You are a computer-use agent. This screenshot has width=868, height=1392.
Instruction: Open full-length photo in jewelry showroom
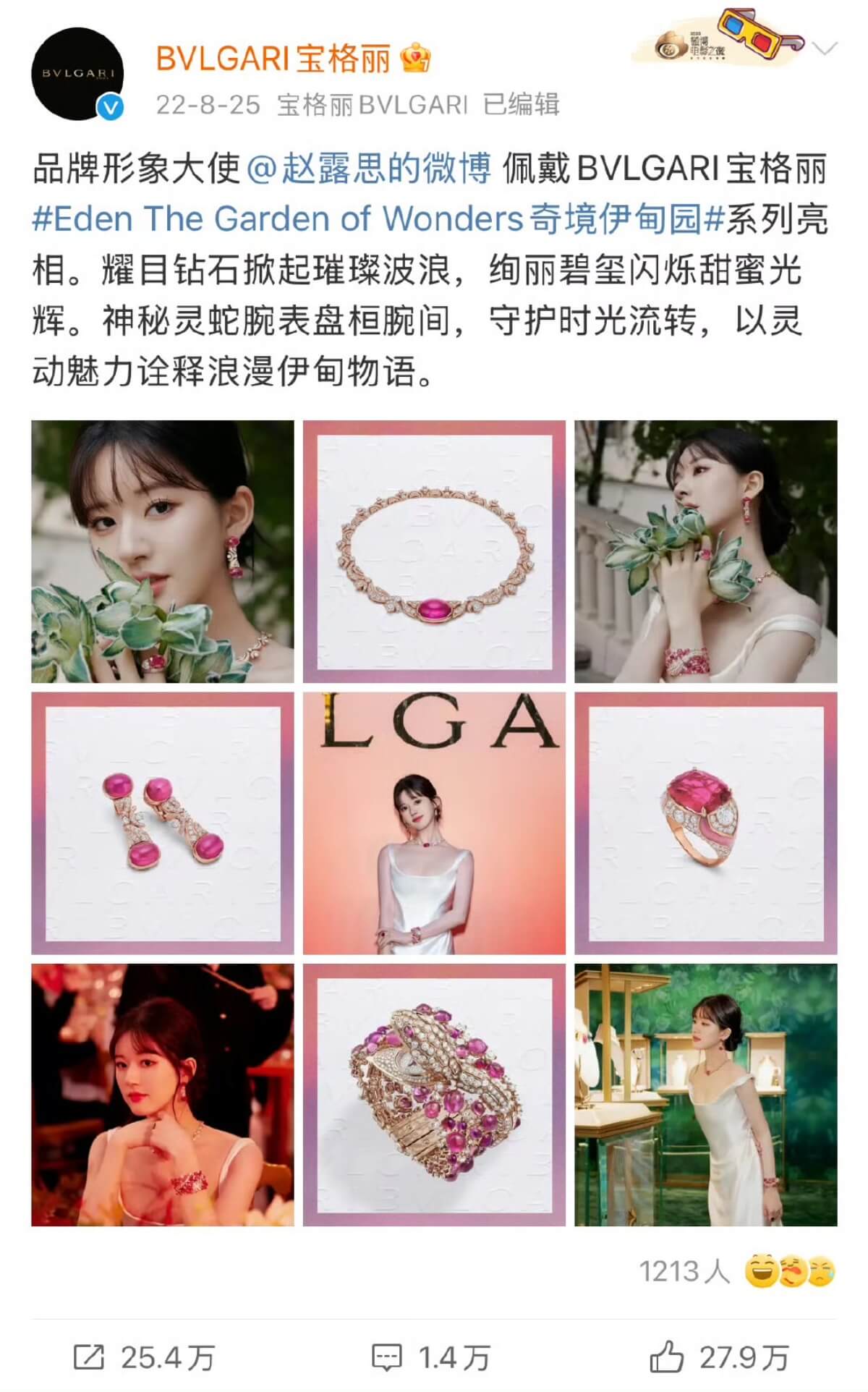[x=705, y=1095]
